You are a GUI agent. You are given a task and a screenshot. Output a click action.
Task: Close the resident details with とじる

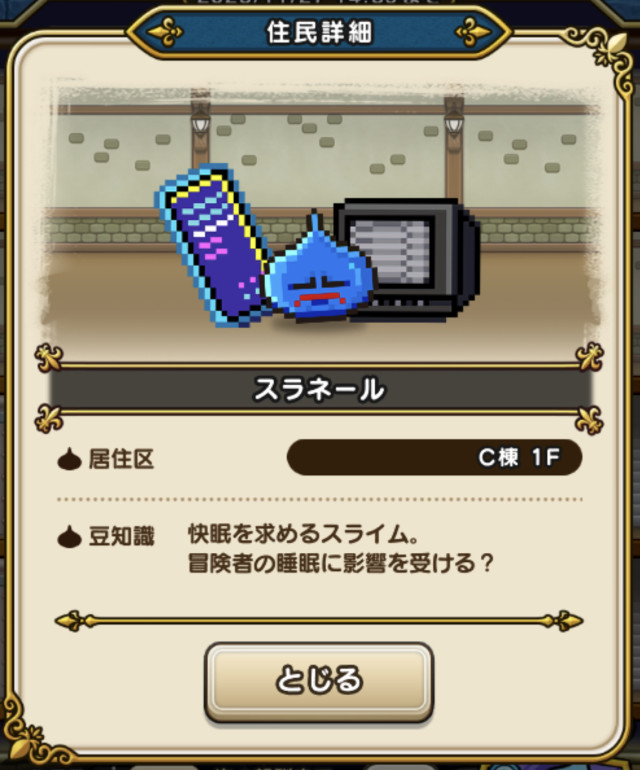tap(319, 680)
